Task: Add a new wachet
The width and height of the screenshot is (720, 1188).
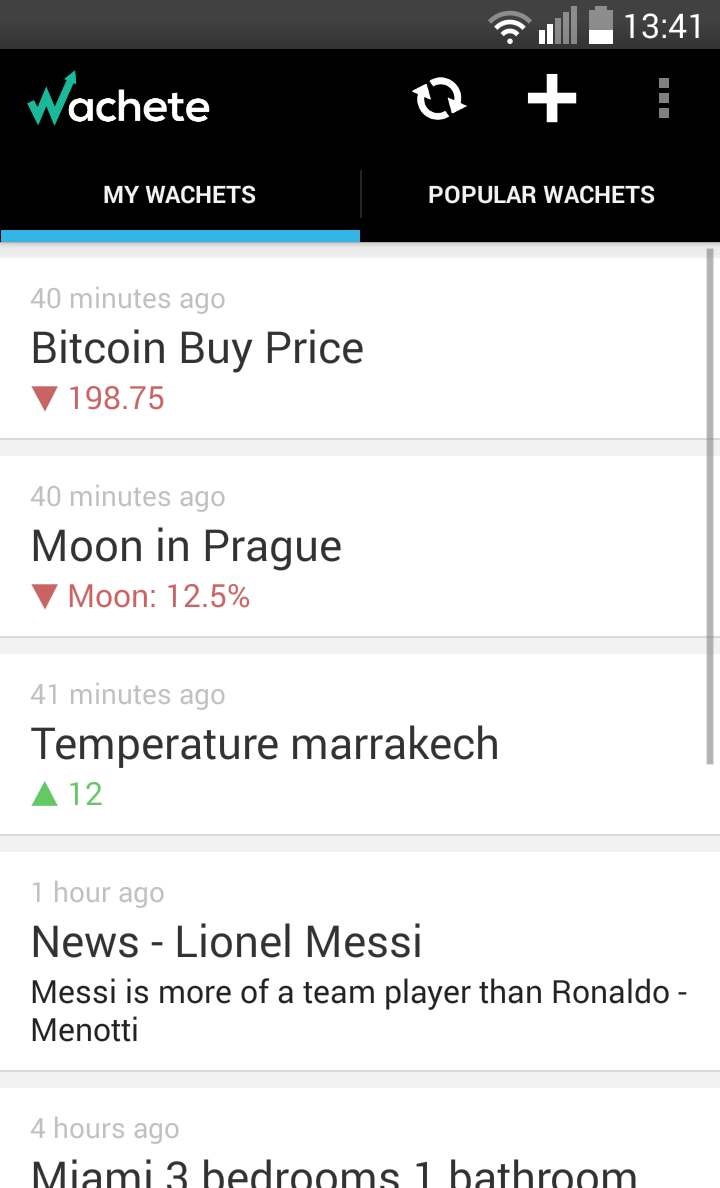Action: [552, 100]
